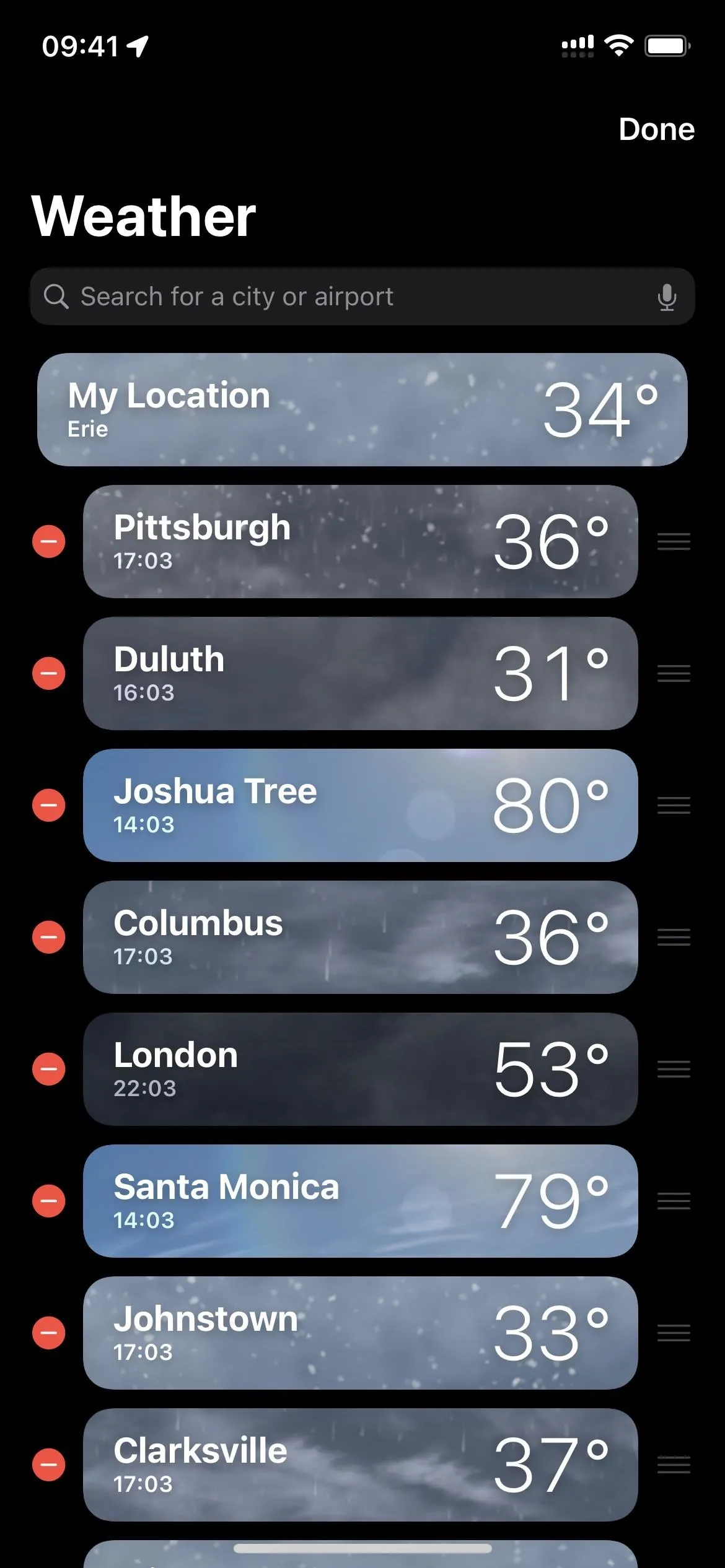Tap the minus button beside Joshua Tree
This screenshot has height=1568, width=725.
[x=49, y=805]
